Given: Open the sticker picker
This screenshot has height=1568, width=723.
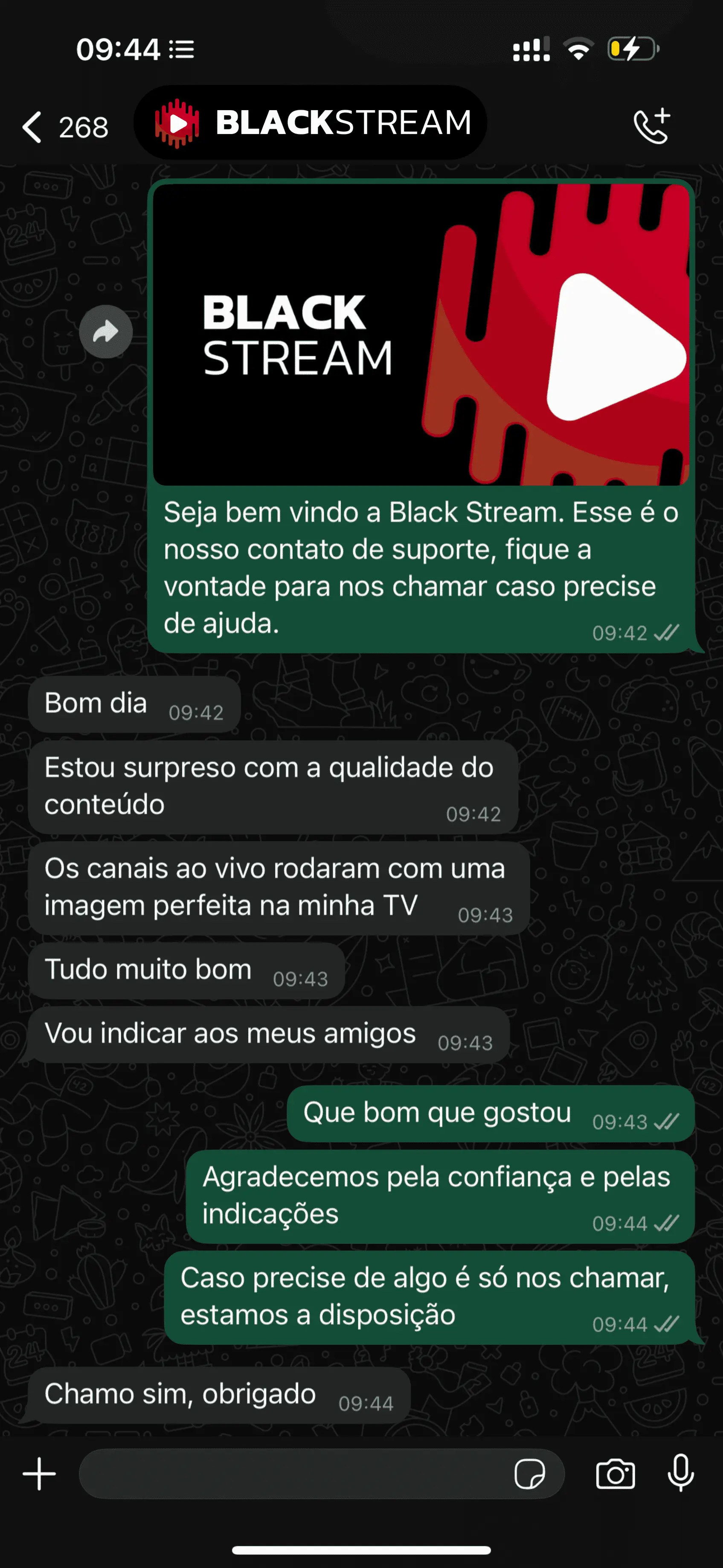Looking at the screenshot, I should coord(529,1474).
